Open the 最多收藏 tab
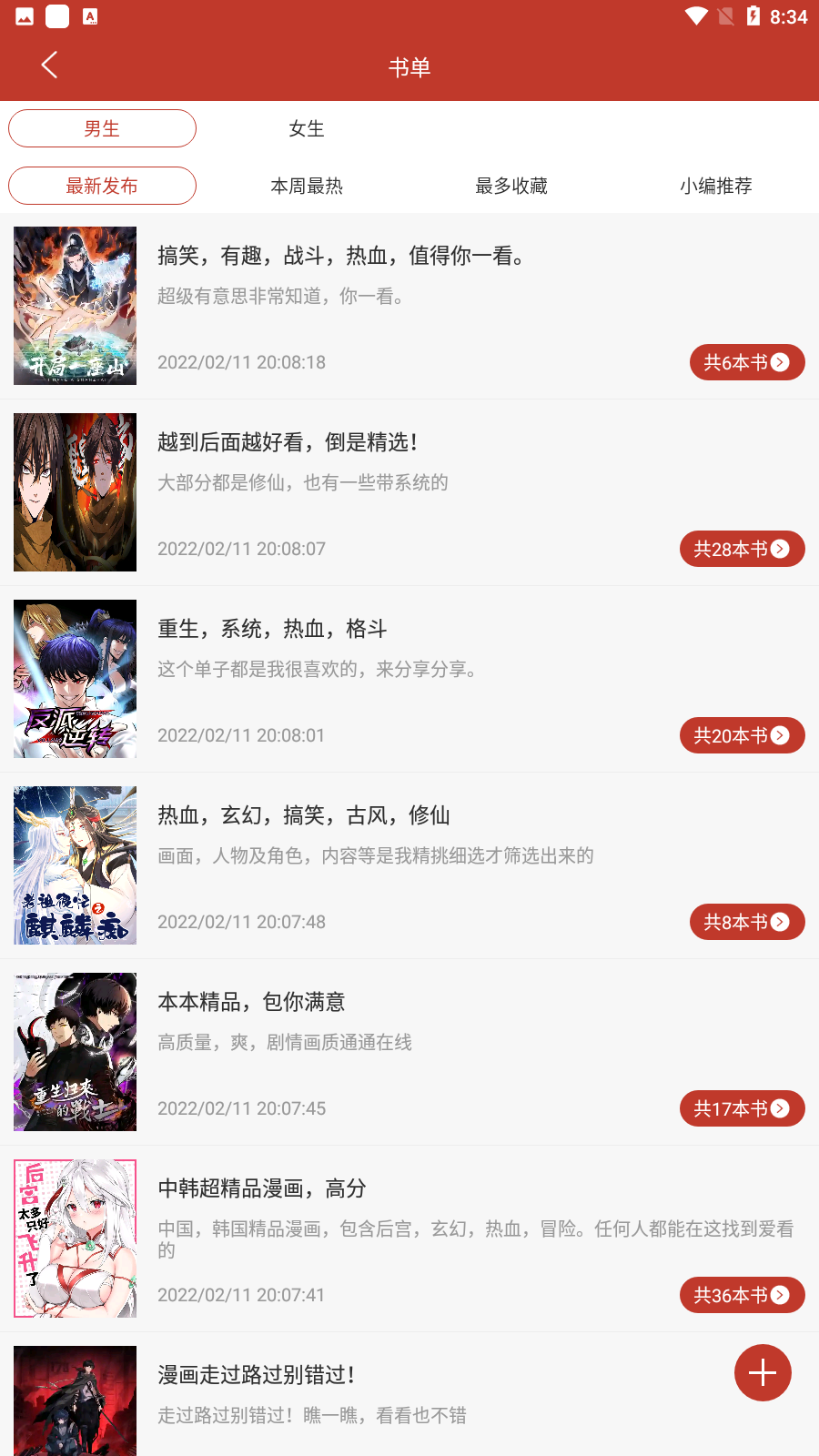Screen dimensions: 819x1456 point(511,186)
